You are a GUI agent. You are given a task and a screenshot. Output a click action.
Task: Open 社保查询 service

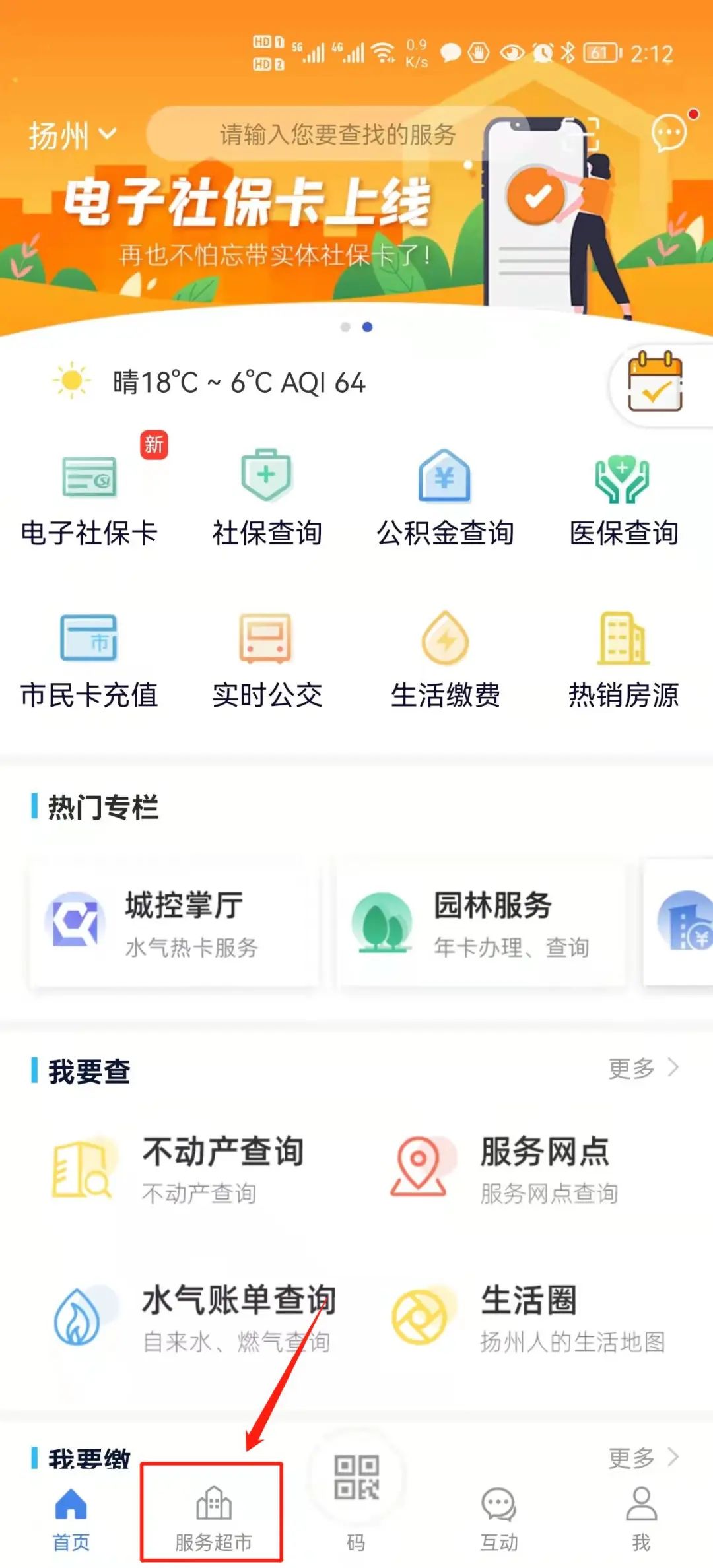tap(267, 500)
